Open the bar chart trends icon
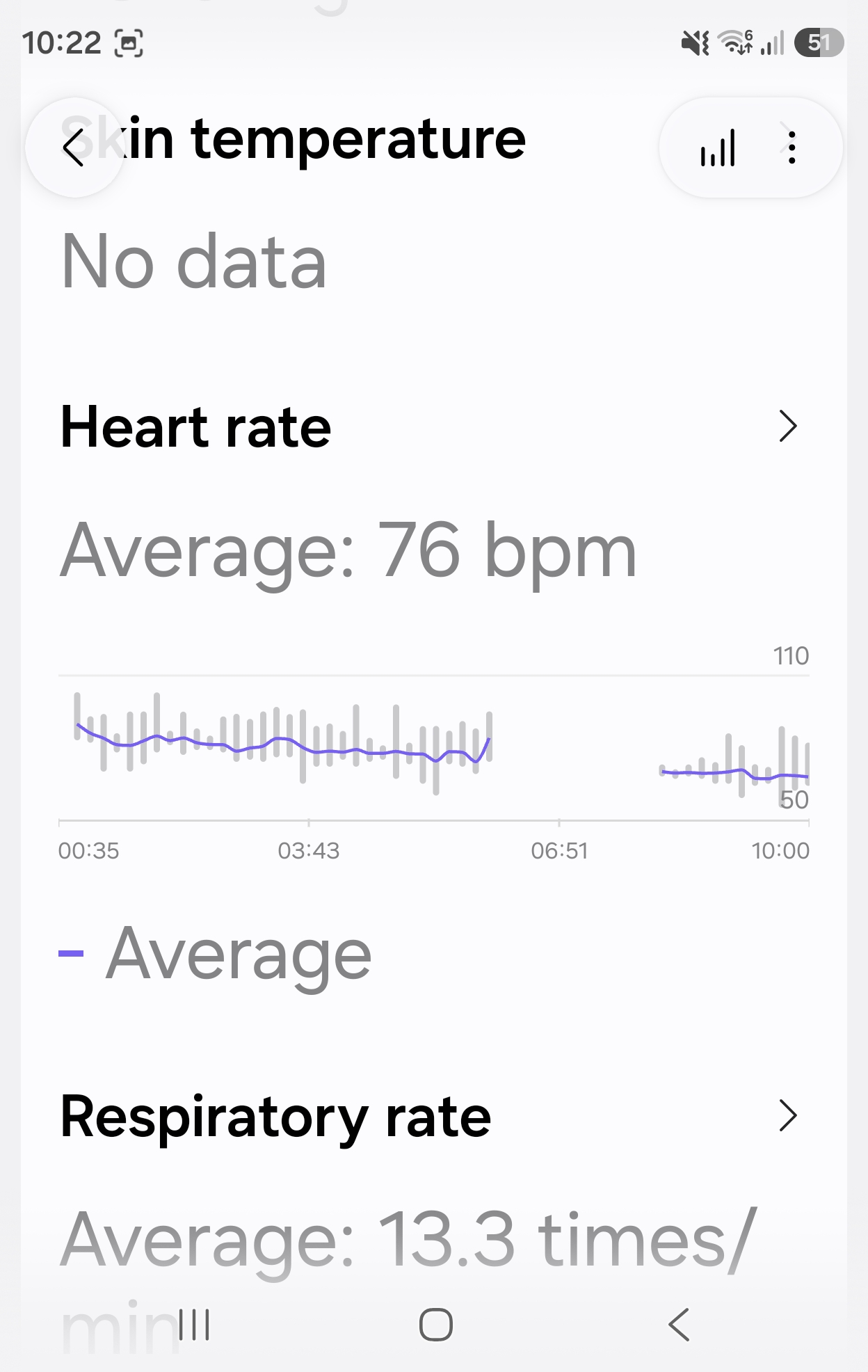The width and height of the screenshot is (868, 1372). coord(718,147)
